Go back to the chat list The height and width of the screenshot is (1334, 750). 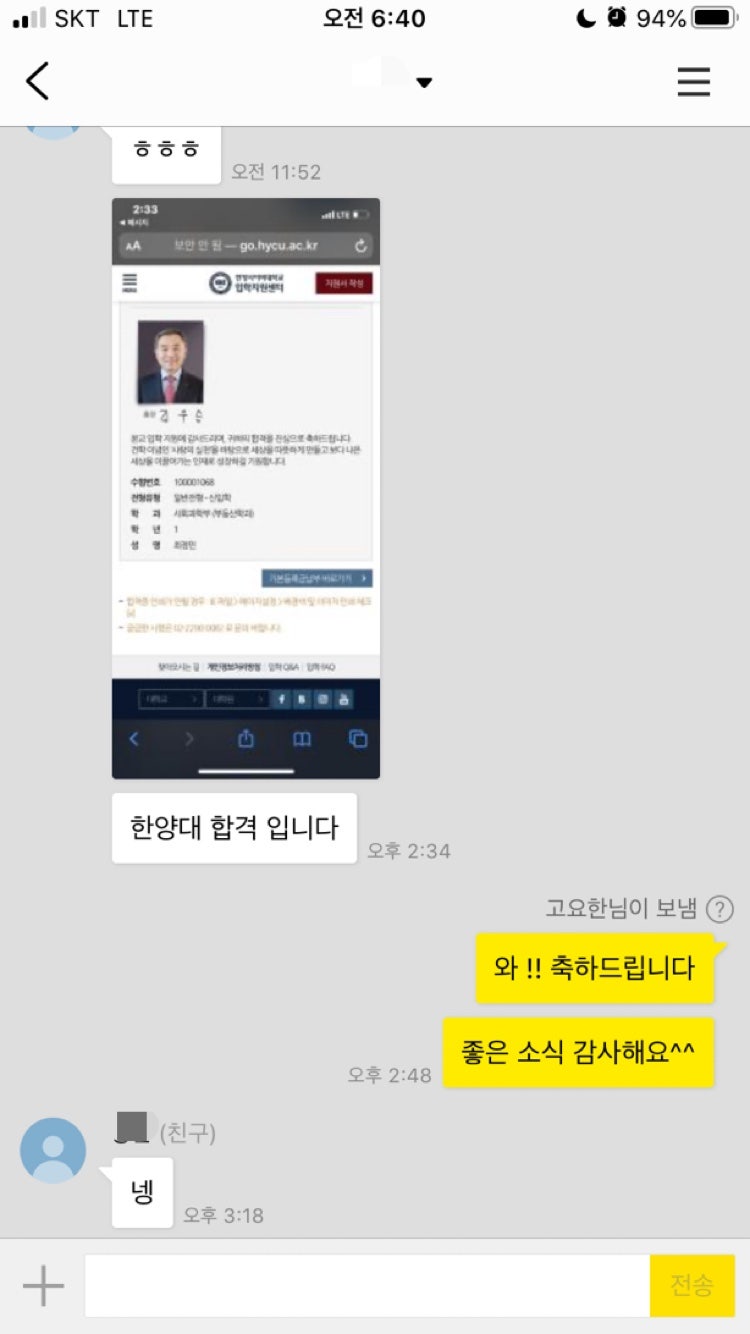pos(37,82)
